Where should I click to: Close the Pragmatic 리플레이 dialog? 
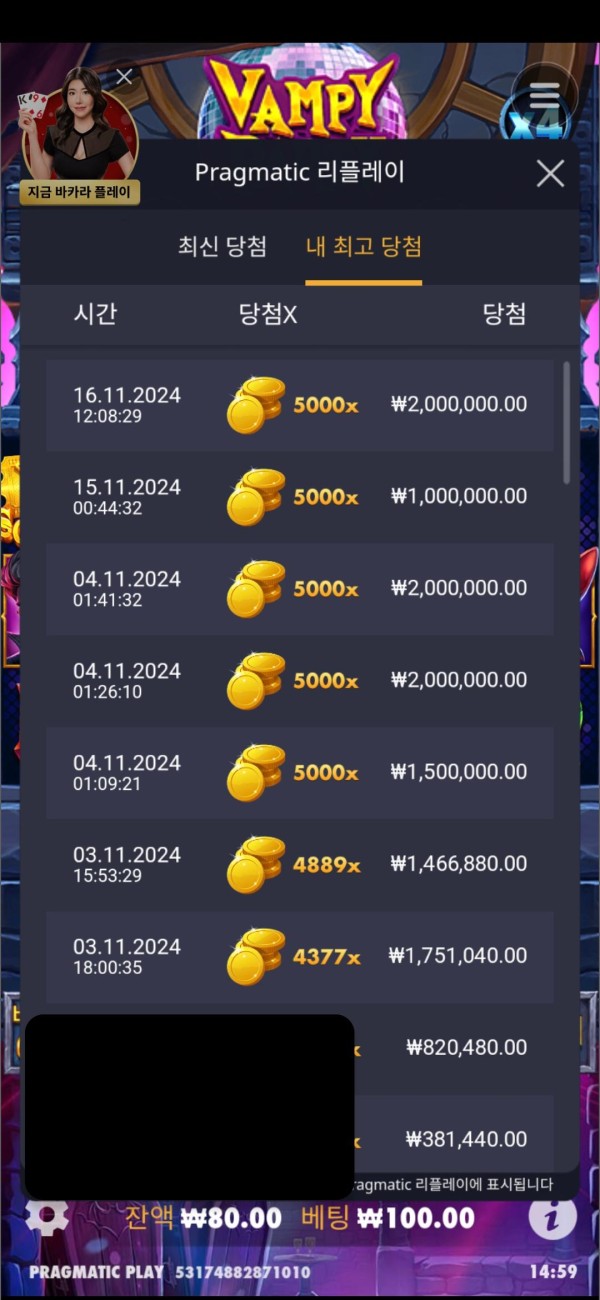click(550, 174)
